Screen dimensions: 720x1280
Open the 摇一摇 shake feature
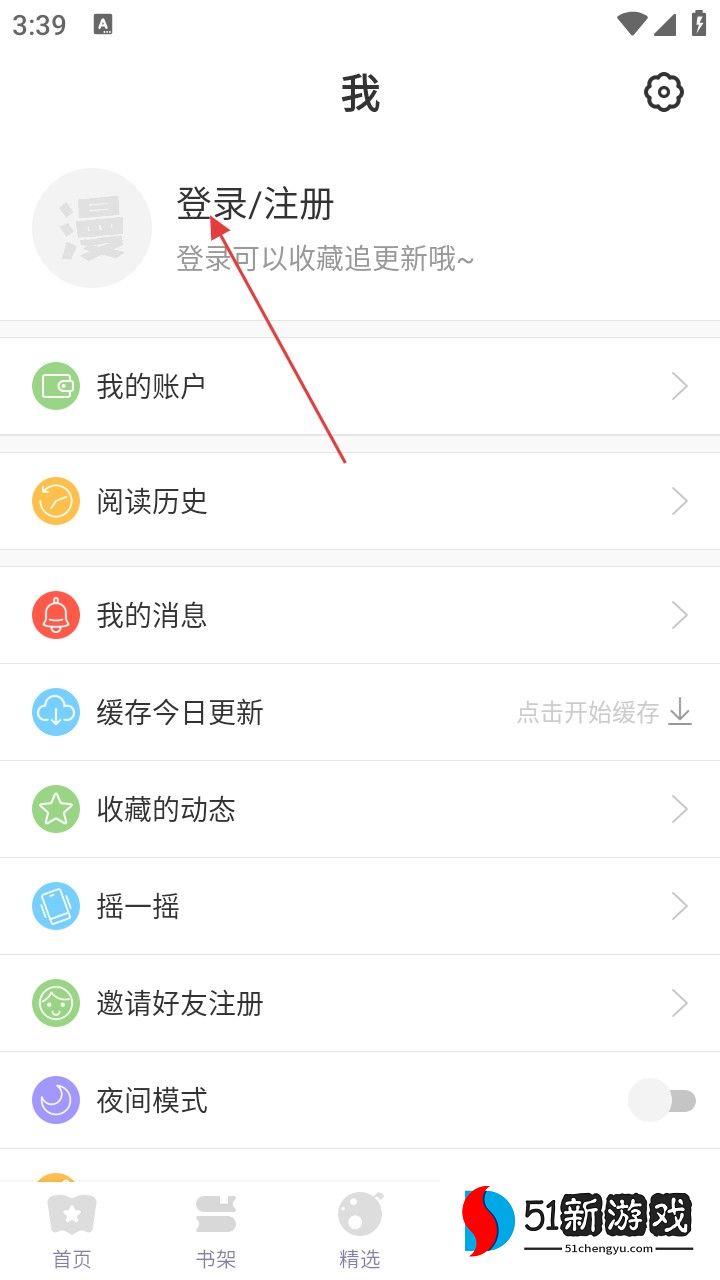coord(360,906)
